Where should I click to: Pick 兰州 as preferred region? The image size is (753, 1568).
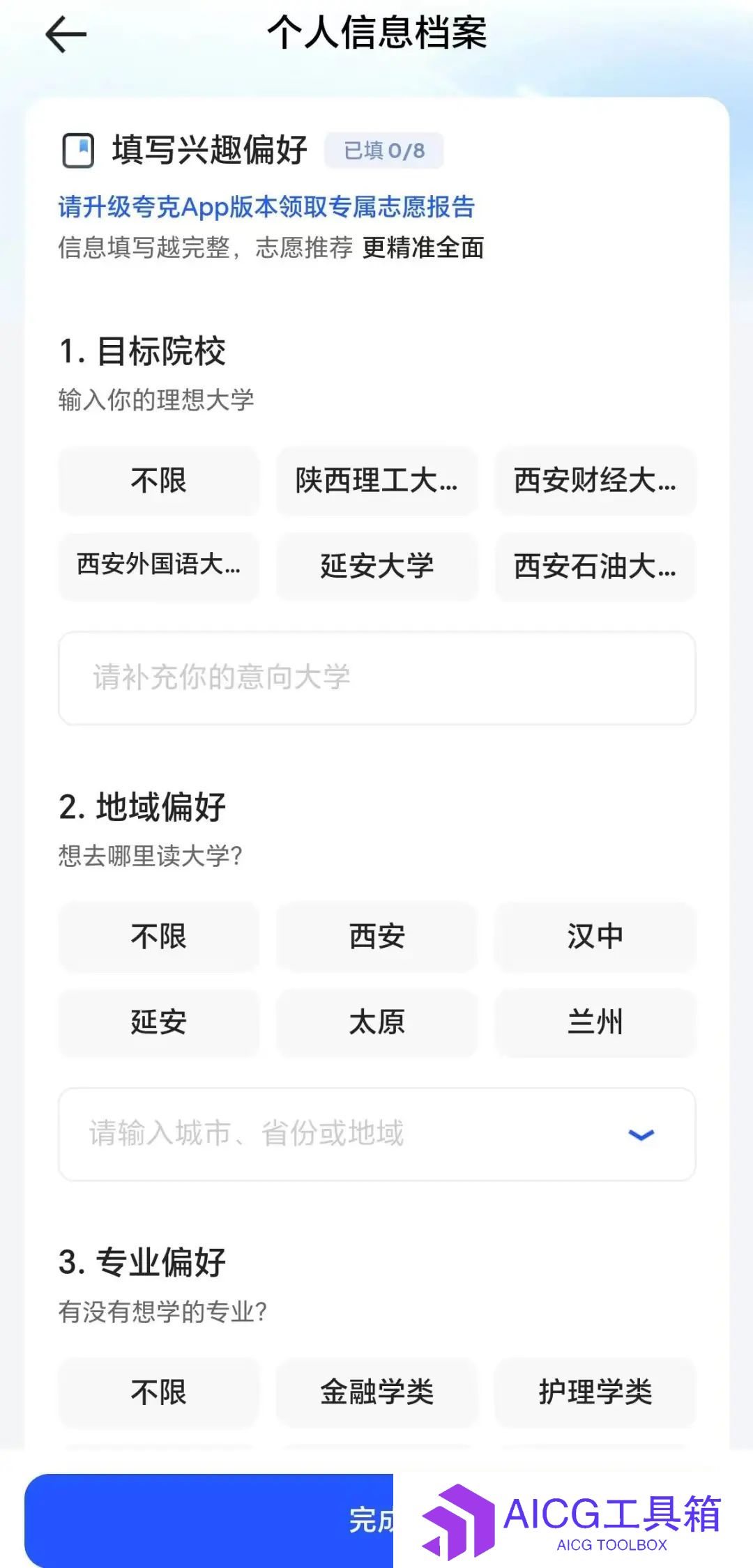coord(595,1022)
